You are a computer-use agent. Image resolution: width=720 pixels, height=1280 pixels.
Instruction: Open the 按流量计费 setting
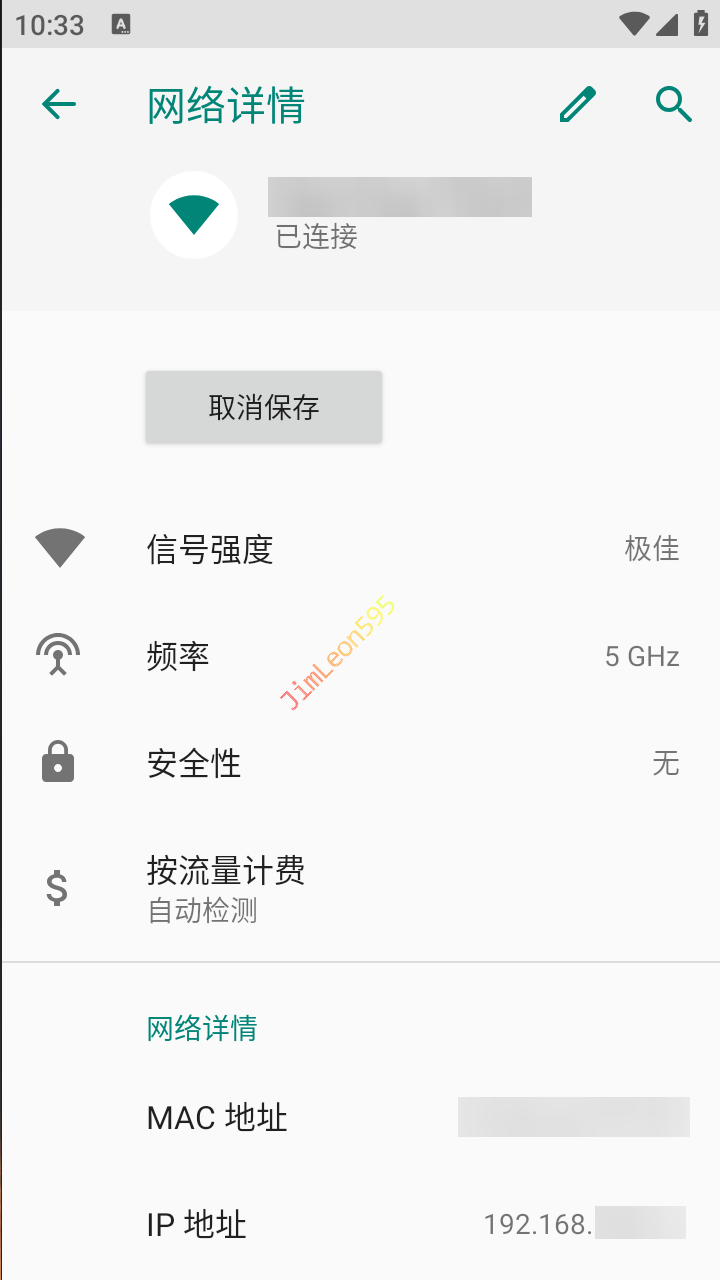click(x=360, y=888)
